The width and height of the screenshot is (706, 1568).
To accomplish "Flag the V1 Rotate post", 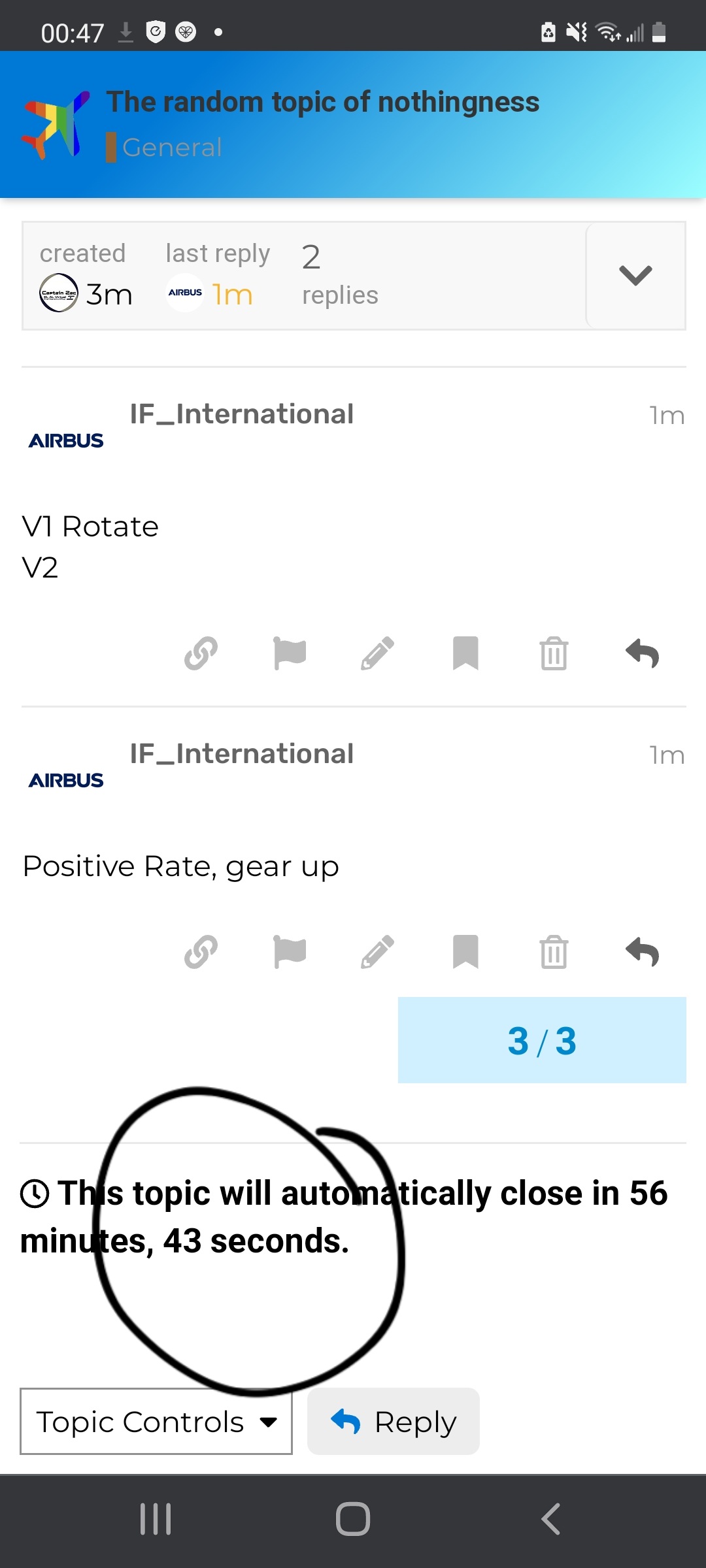I will point(290,653).
